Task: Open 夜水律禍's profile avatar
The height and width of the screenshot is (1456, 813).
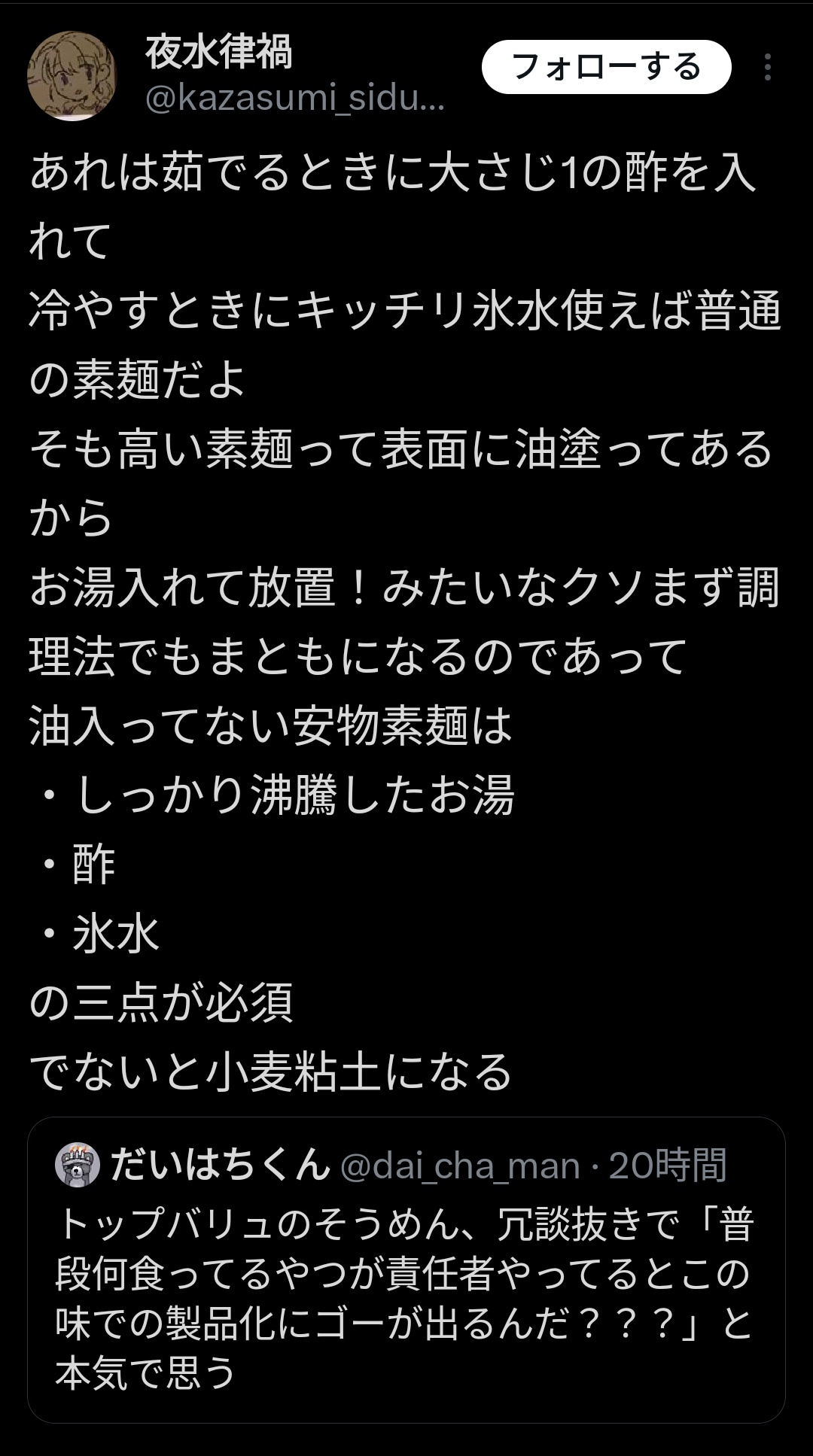Action: [x=72, y=75]
